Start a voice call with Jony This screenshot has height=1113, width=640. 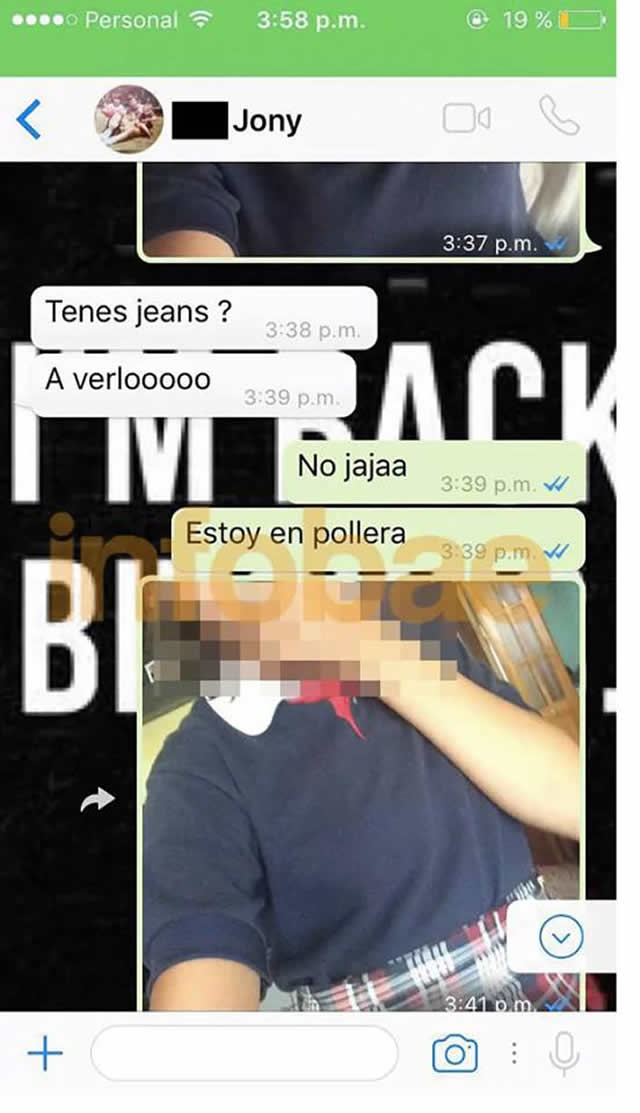[558, 117]
